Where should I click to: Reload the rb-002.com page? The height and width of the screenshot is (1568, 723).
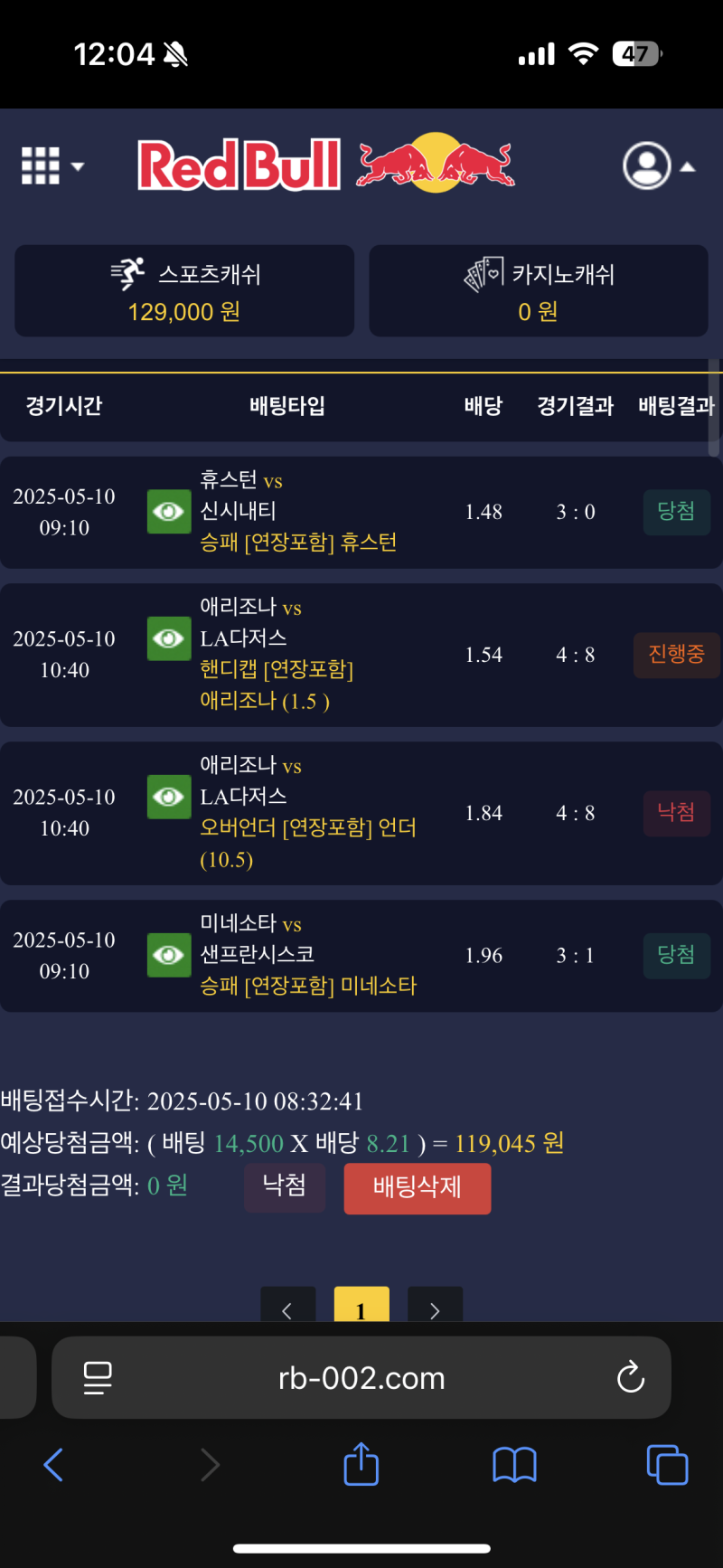tap(630, 1378)
